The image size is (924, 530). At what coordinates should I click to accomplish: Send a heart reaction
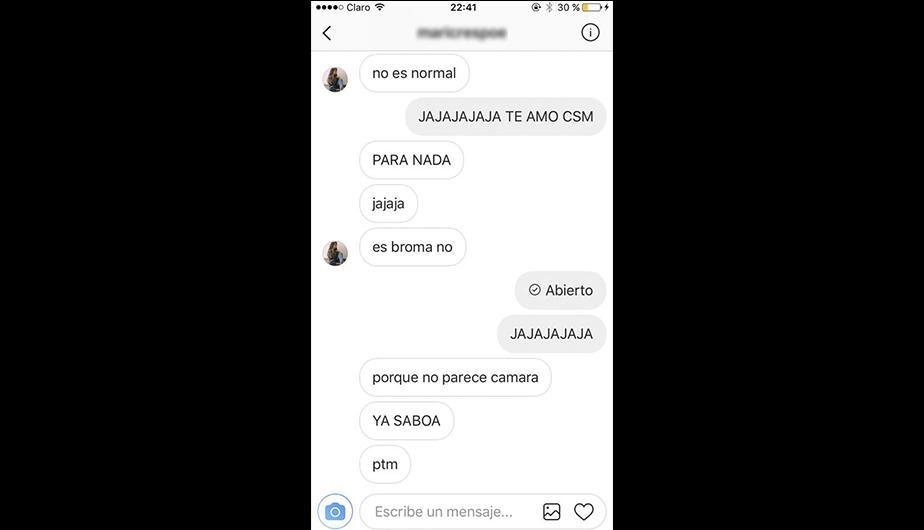coord(584,512)
